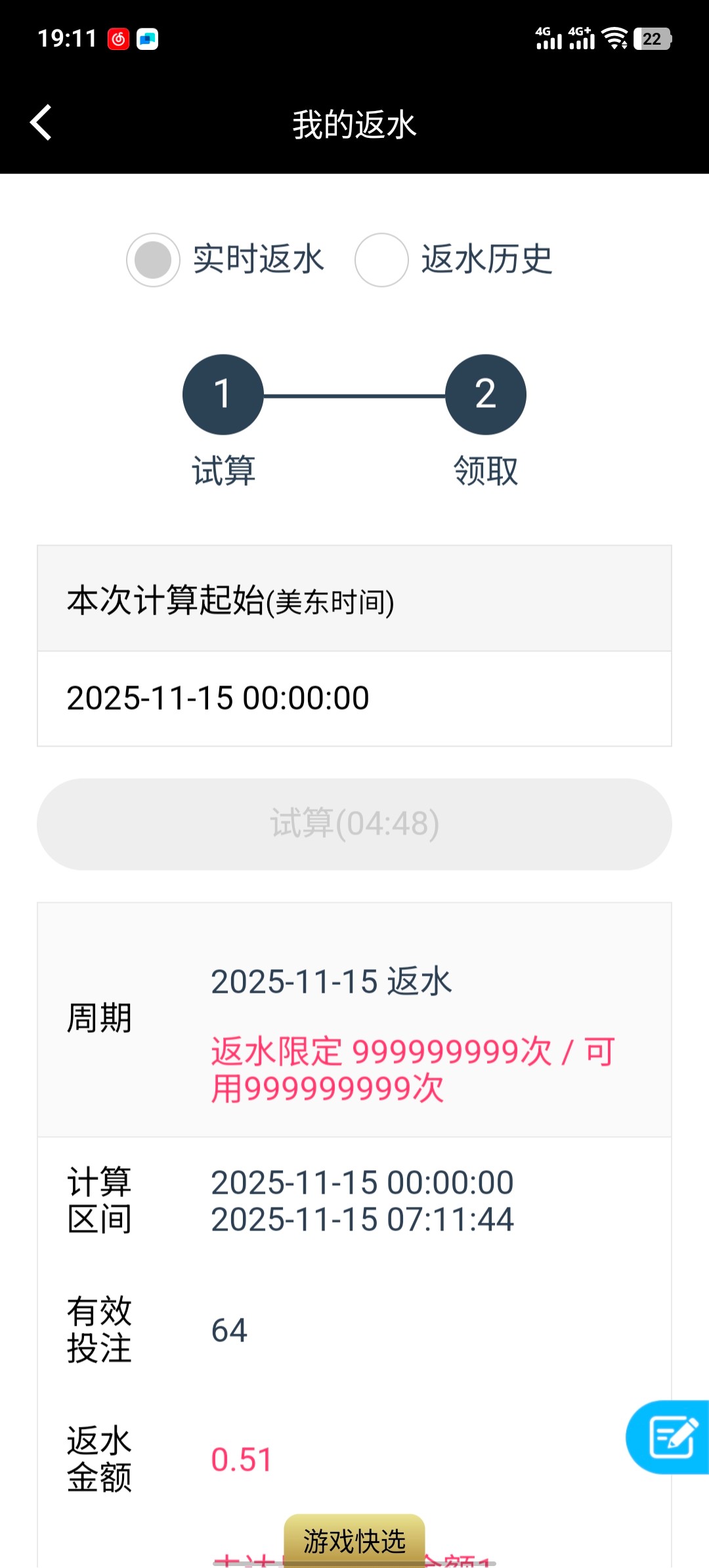The height and width of the screenshot is (1568, 709).
Task: Switch to 返水历史 radio option
Action: (381, 260)
